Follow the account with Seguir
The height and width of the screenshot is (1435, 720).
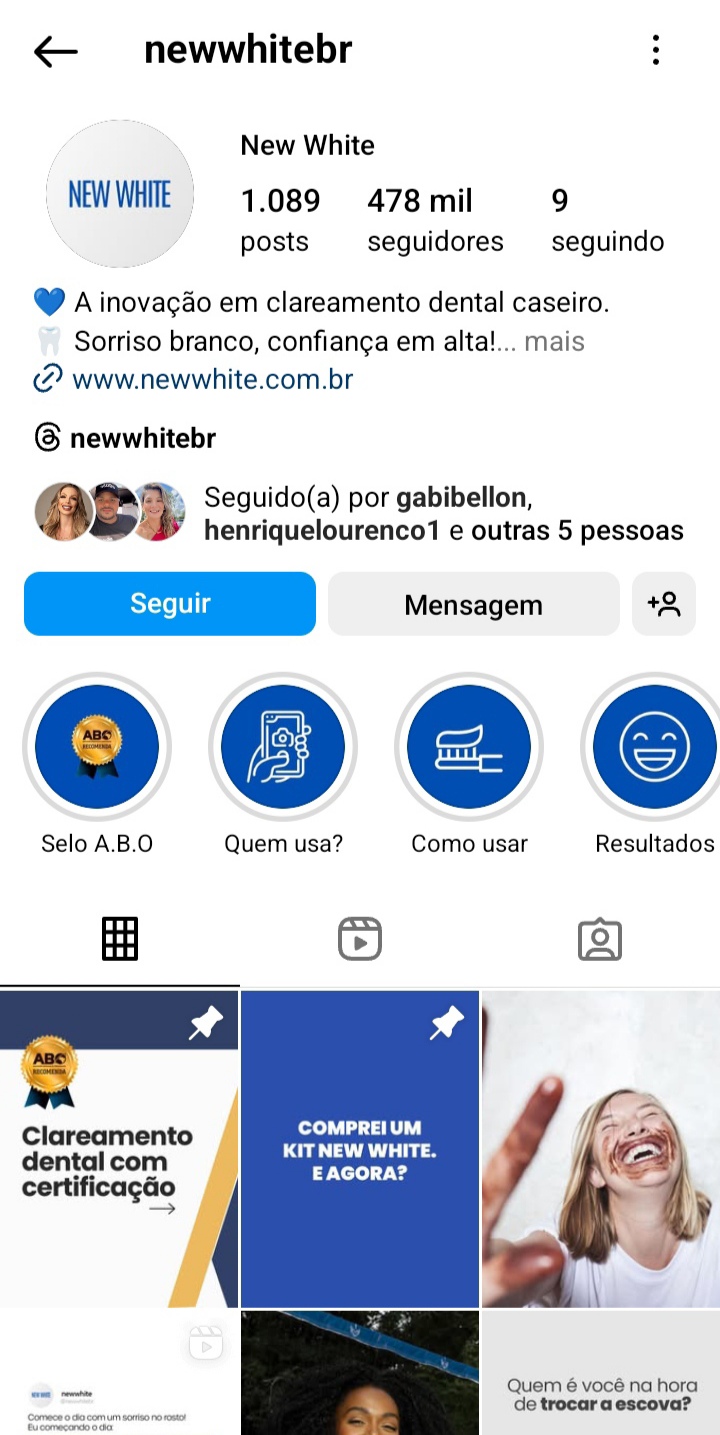(x=170, y=604)
